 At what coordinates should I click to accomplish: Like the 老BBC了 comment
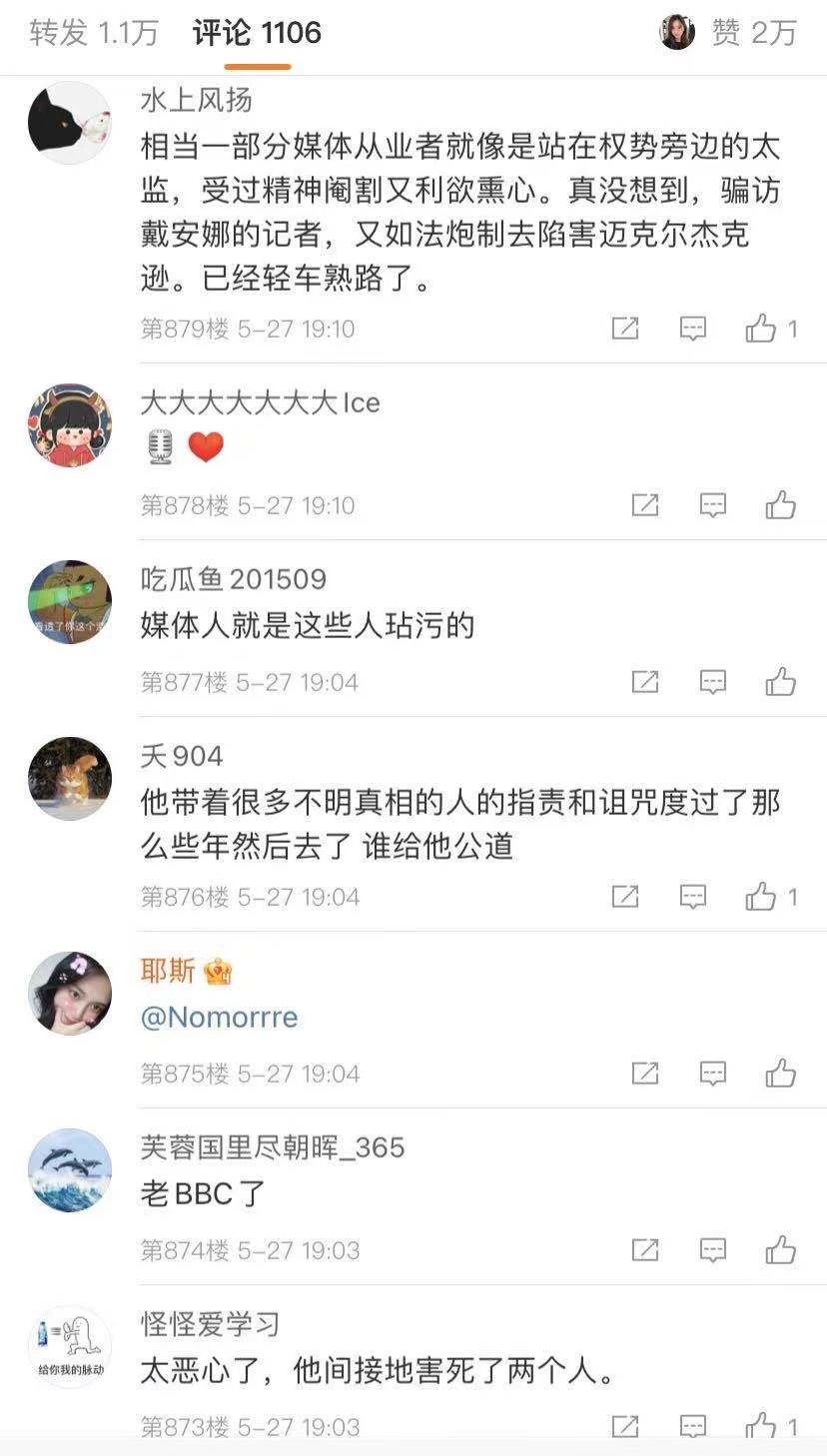click(780, 1250)
